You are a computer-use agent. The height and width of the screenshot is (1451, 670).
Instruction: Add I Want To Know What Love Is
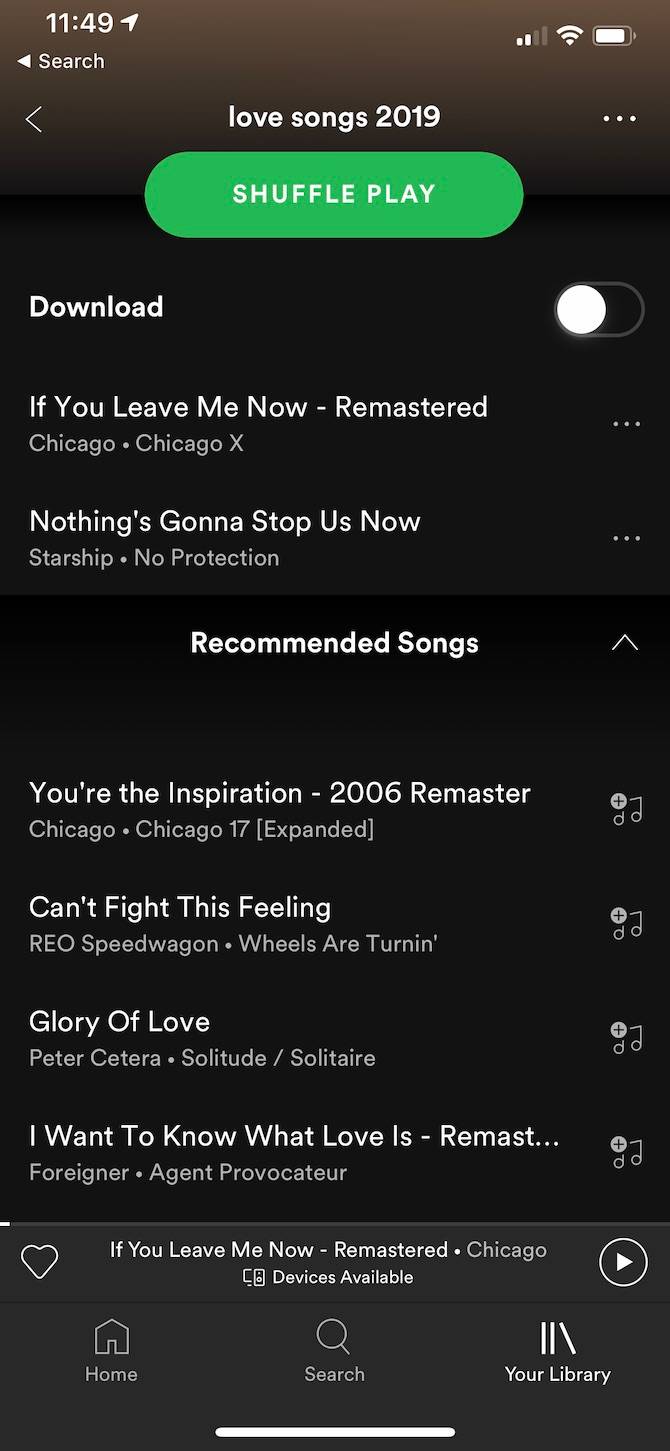626,1152
